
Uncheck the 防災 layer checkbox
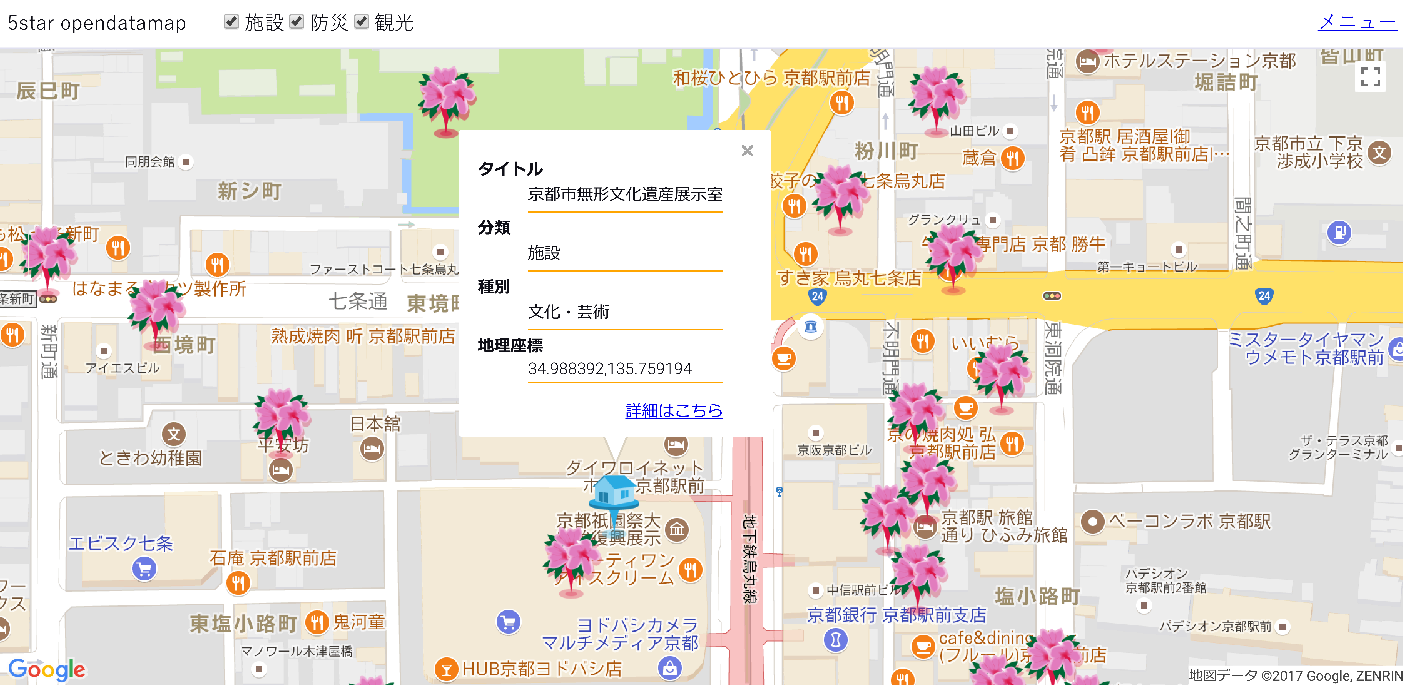coord(297,22)
